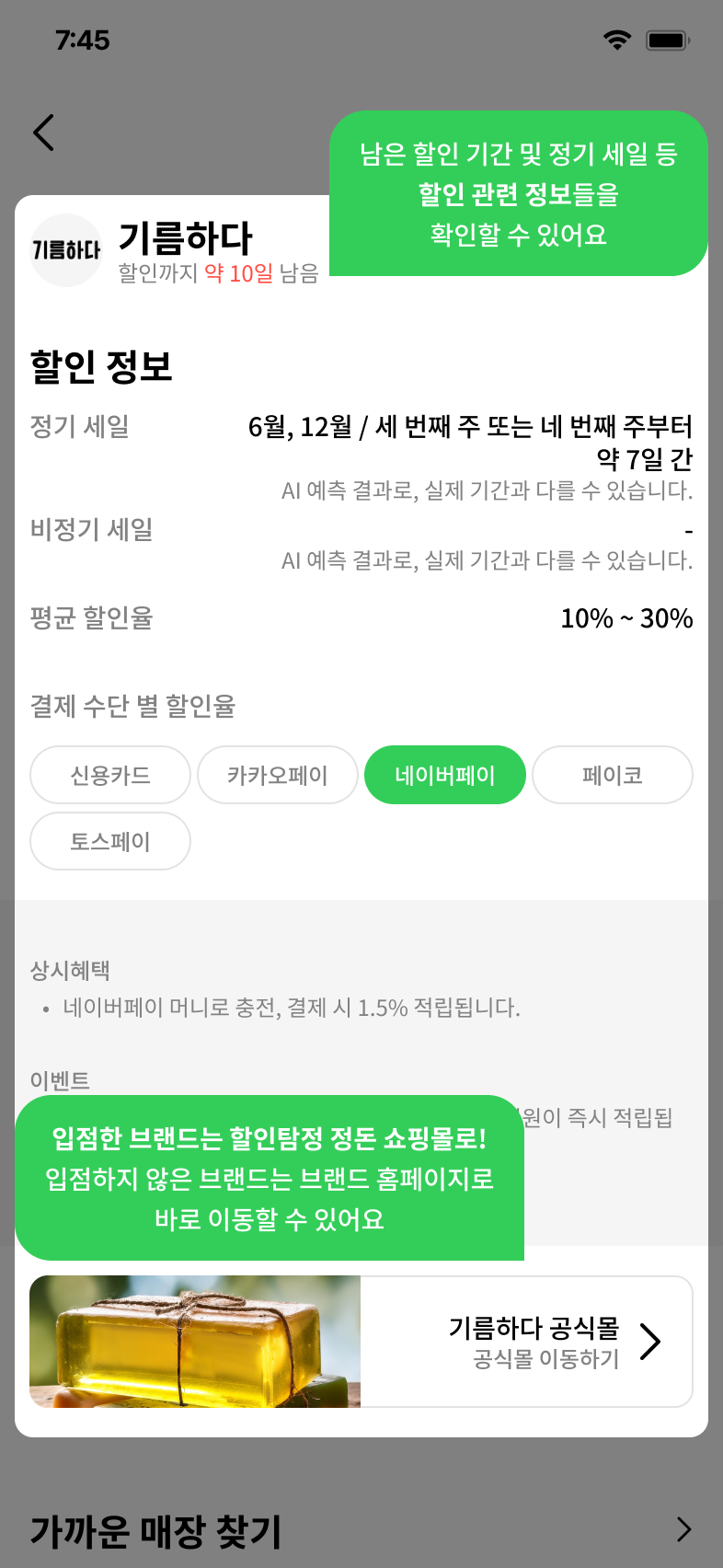Choose the 토스페이 payment chip

tap(110, 841)
